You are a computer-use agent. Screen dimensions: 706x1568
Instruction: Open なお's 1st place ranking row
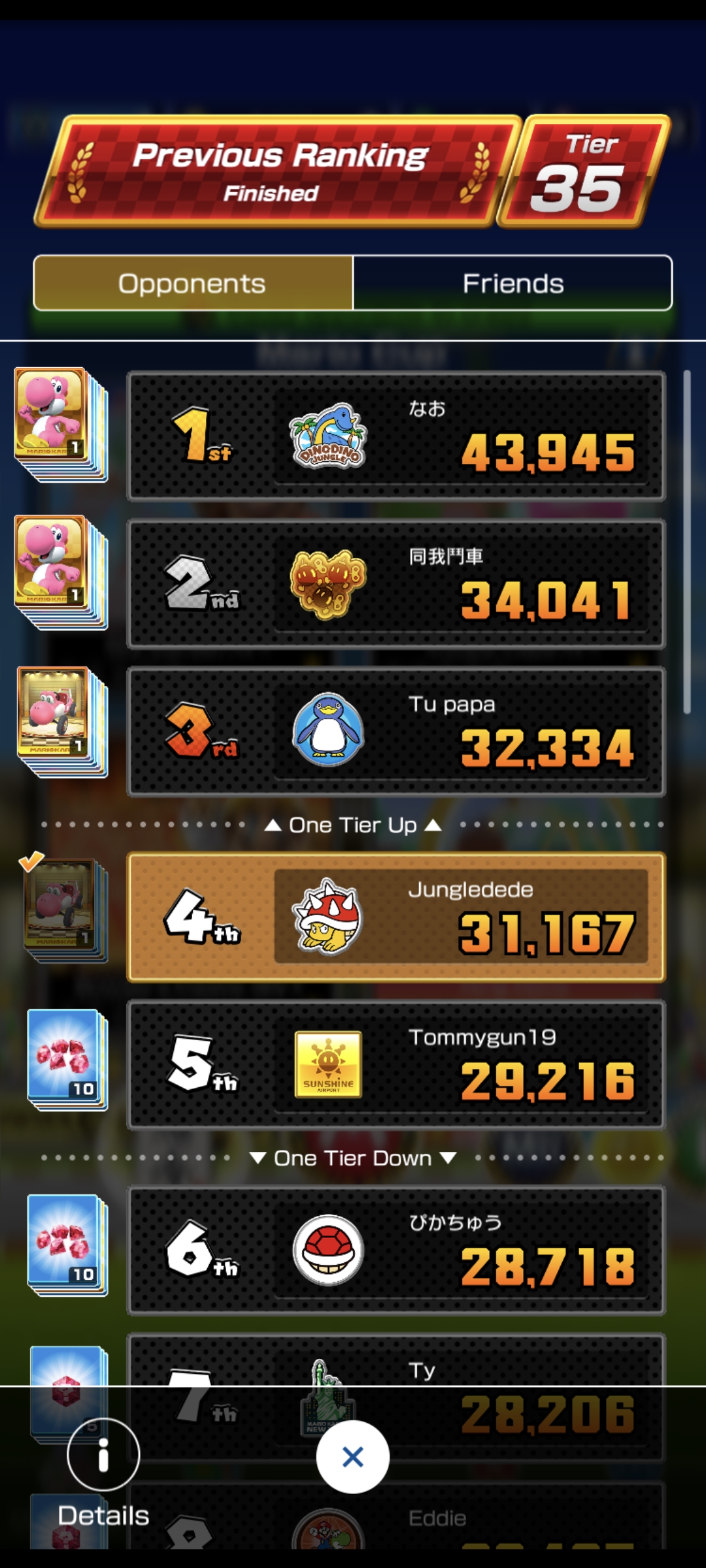396,436
